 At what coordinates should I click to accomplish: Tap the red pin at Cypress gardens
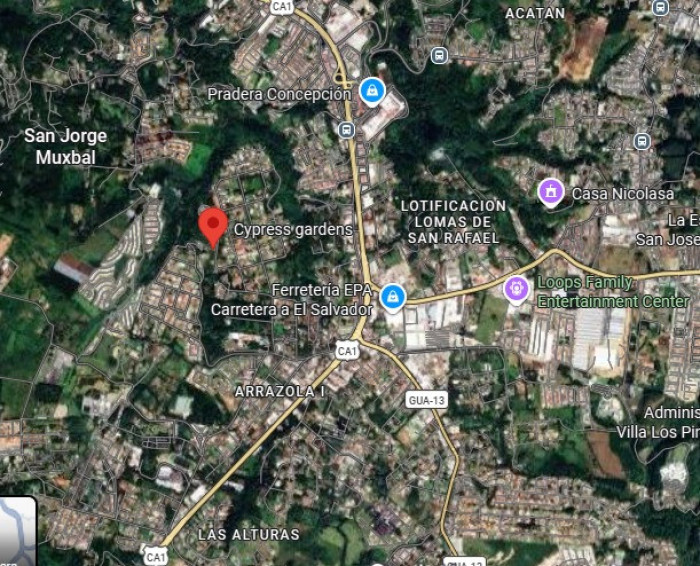click(x=212, y=225)
